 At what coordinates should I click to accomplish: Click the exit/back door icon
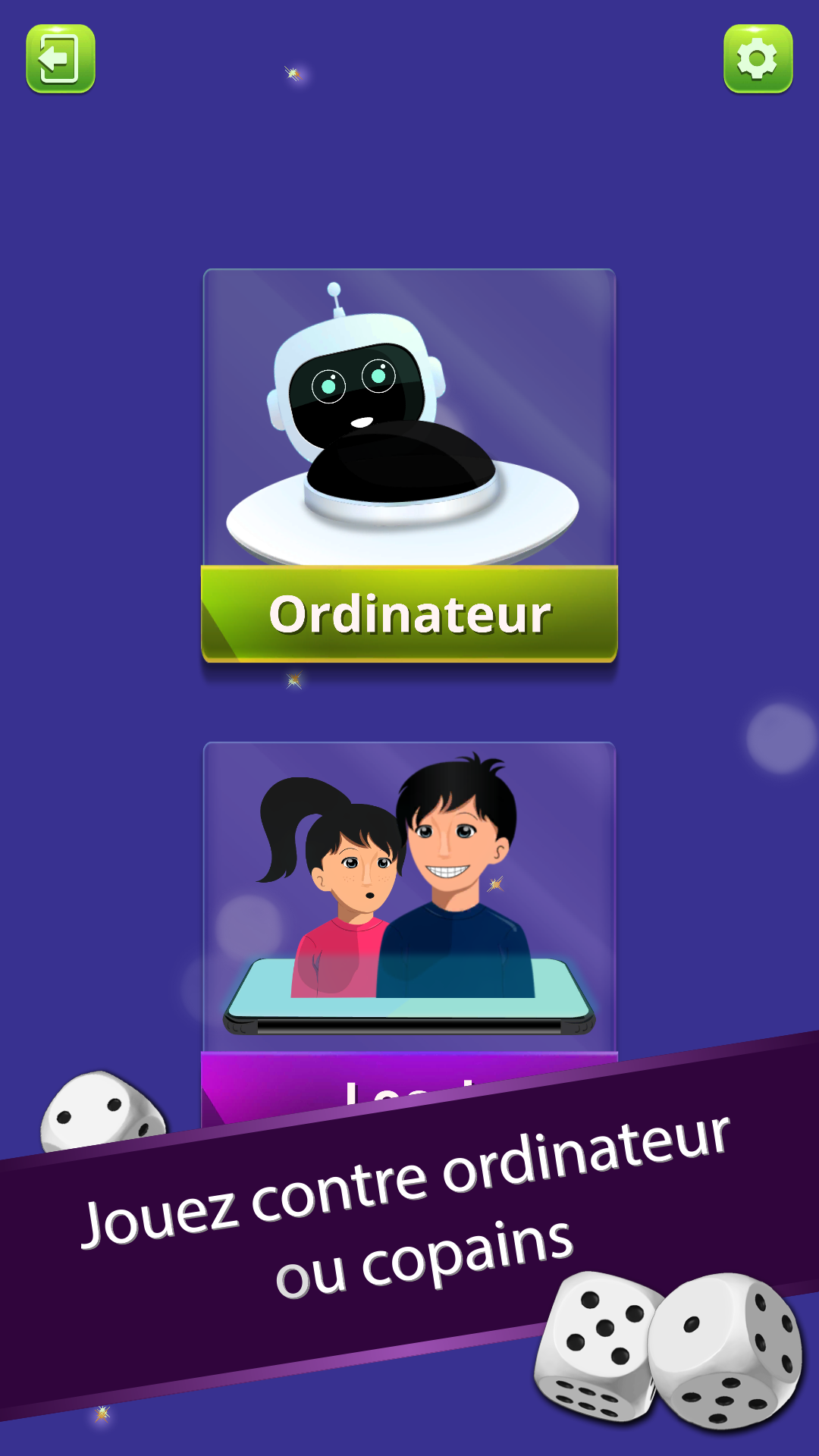[x=62, y=61]
